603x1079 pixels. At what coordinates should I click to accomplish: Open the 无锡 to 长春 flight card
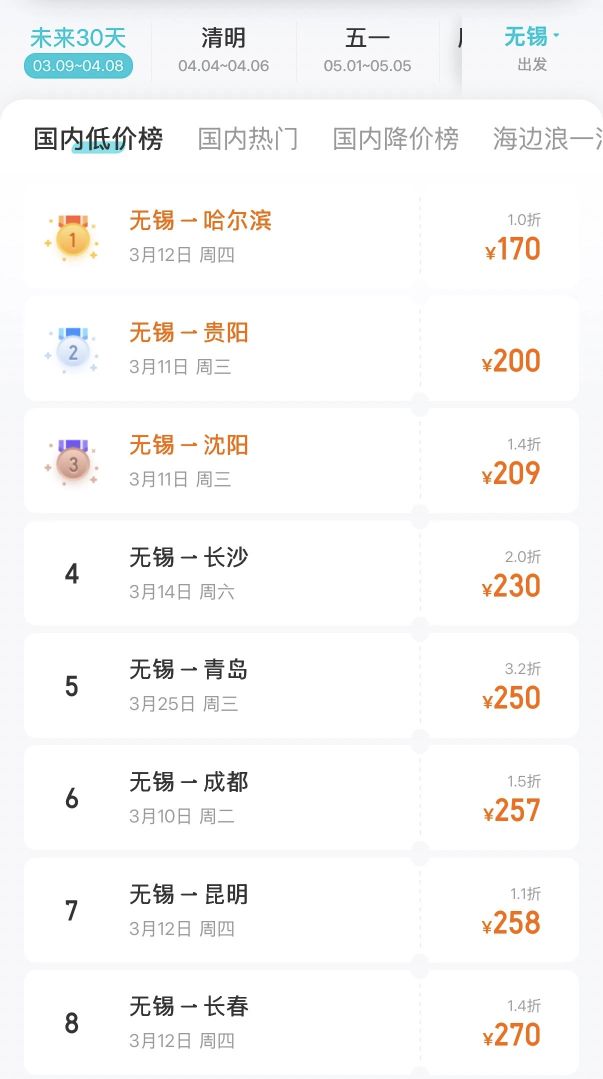coord(300,1022)
